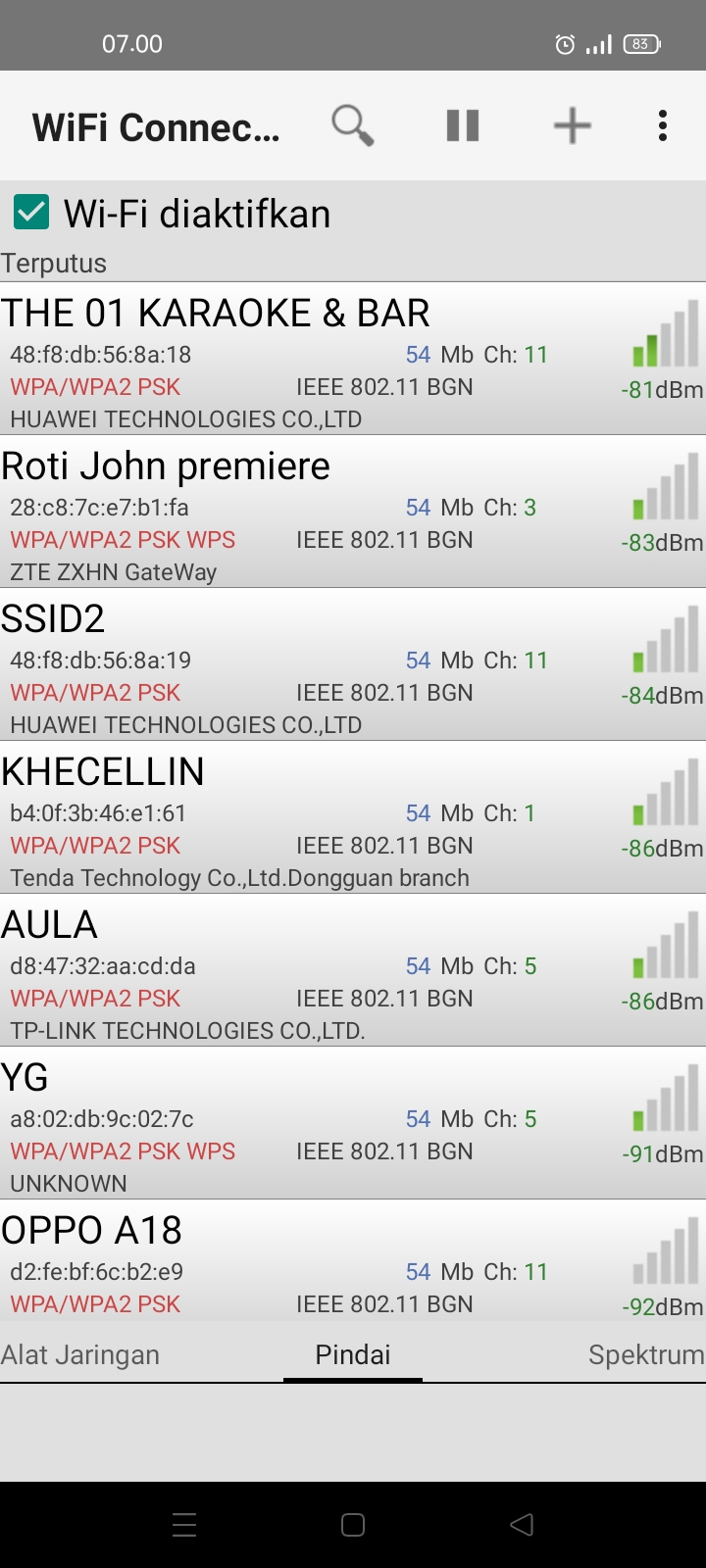
Task: Select the OPPO A18 network
Action: coord(353,1261)
